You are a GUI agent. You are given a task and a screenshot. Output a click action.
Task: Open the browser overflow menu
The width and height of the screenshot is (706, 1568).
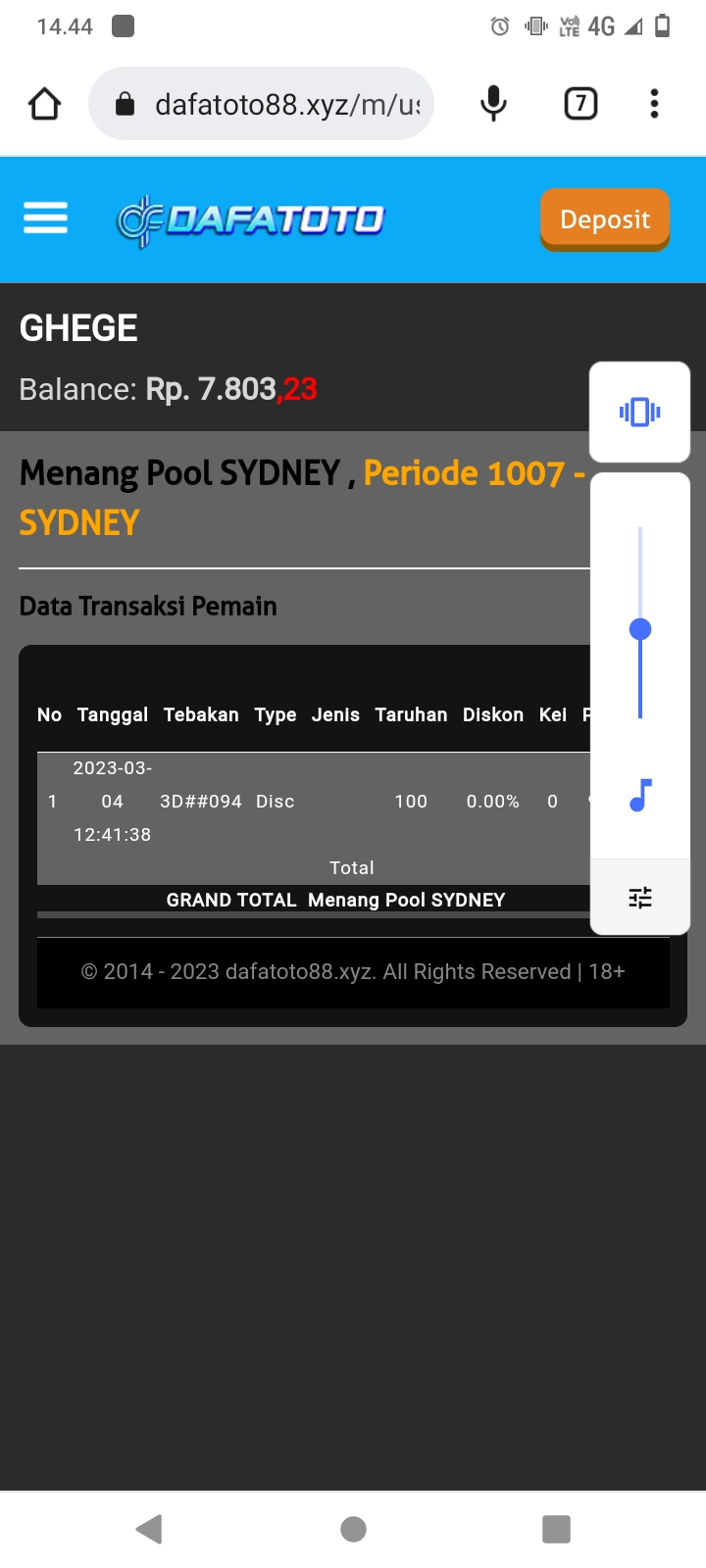(x=654, y=104)
